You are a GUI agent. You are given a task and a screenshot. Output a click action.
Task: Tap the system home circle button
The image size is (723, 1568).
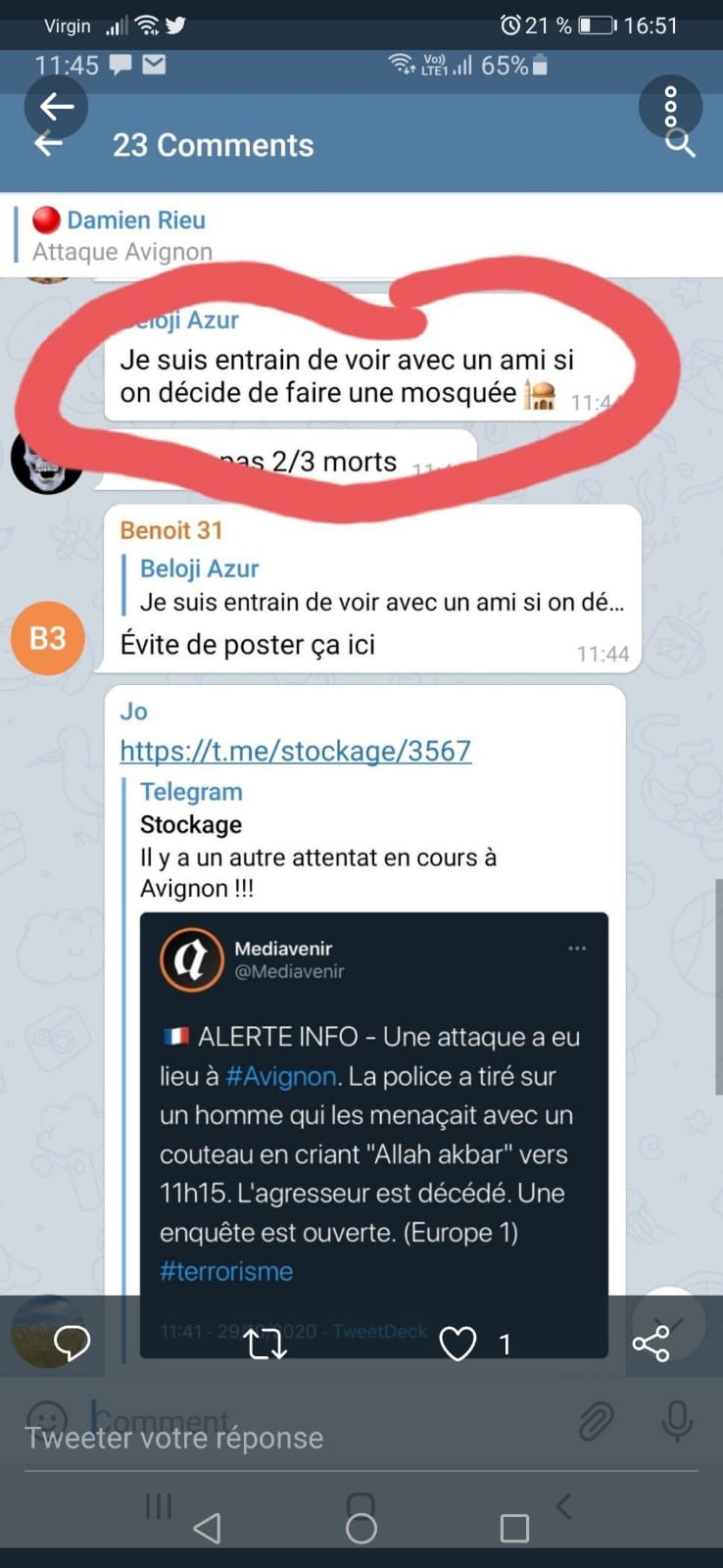pyautogui.click(x=361, y=1527)
